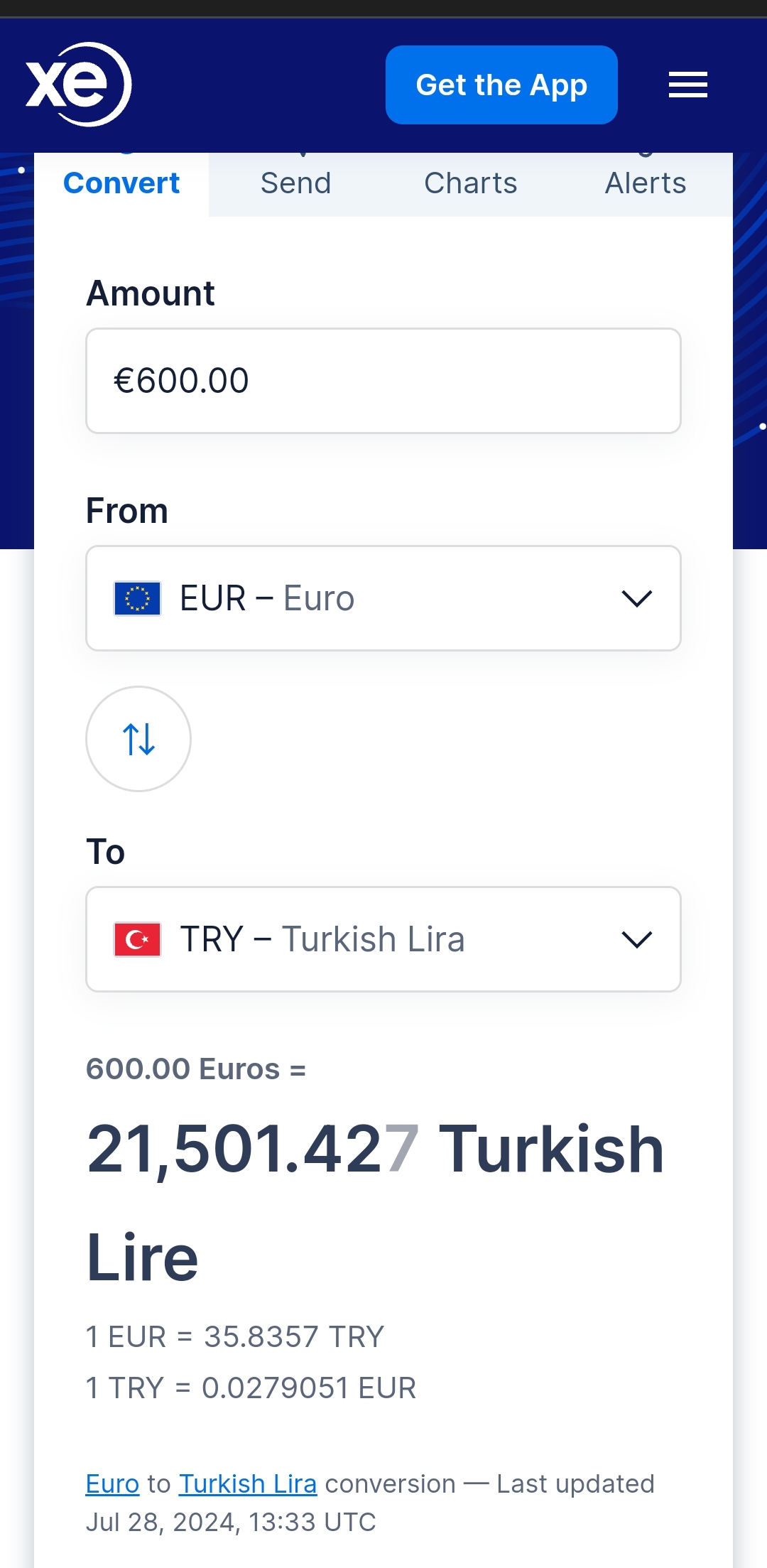The image size is (767, 1568).
Task: Follow the Euro link
Action: [x=112, y=1484]
